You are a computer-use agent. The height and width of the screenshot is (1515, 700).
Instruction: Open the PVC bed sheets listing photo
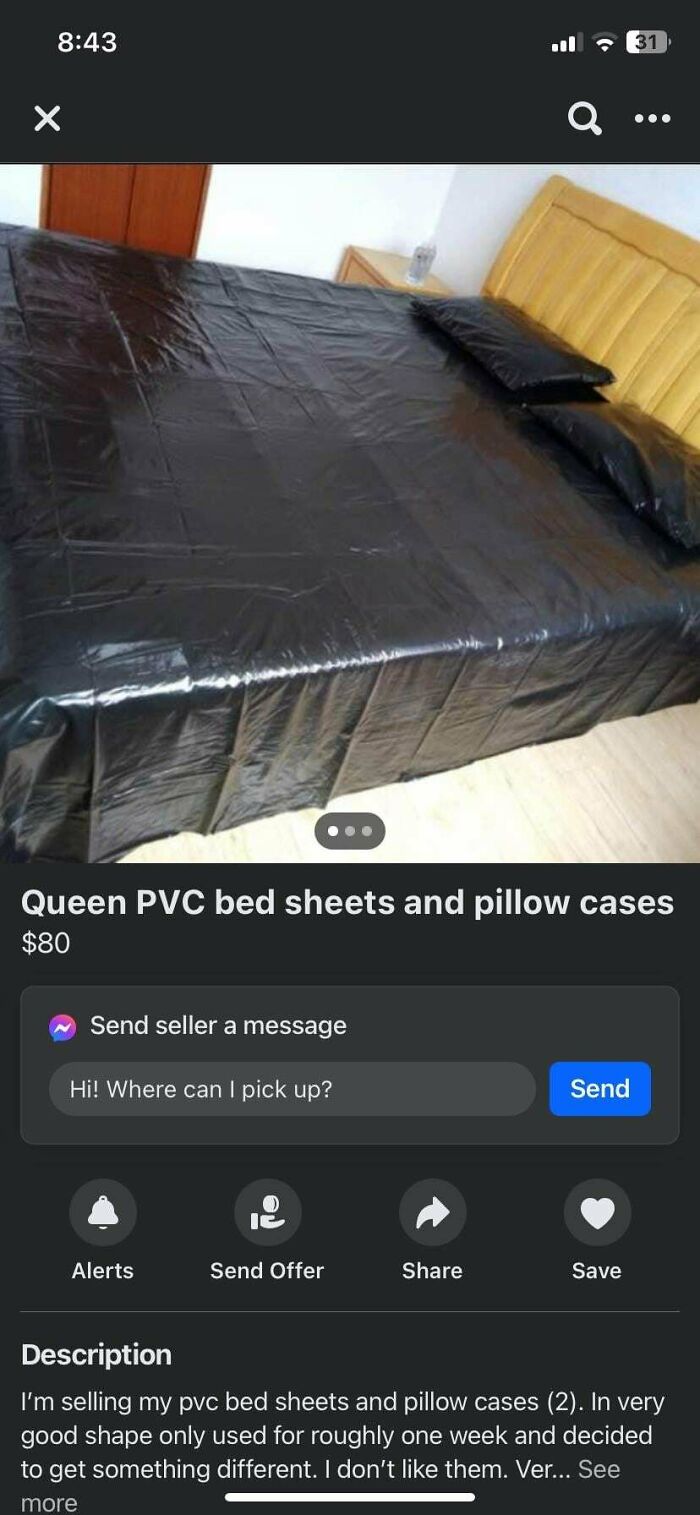[x=350, y=500]
